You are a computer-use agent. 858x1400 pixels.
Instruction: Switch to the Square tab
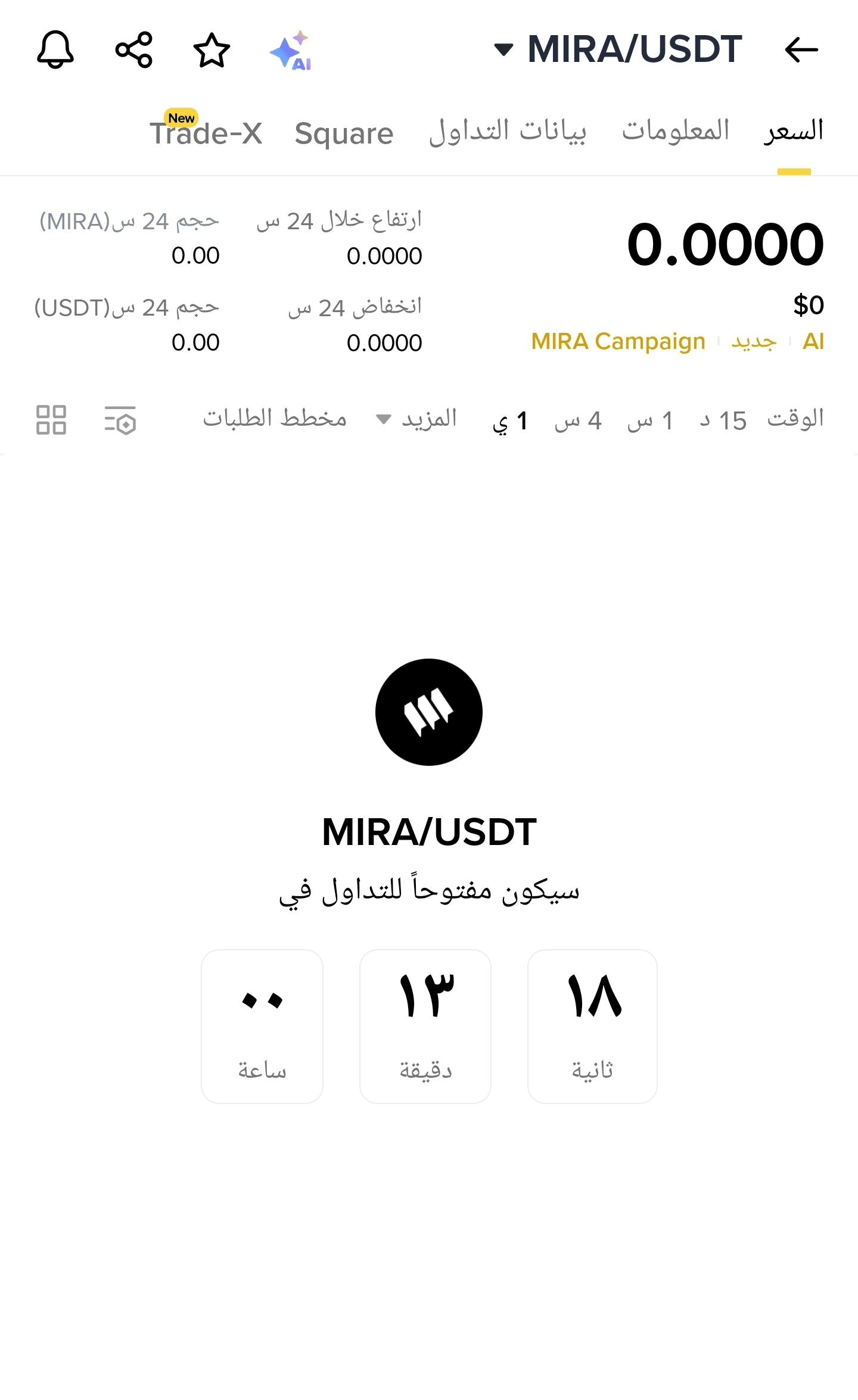coord(344,133)
